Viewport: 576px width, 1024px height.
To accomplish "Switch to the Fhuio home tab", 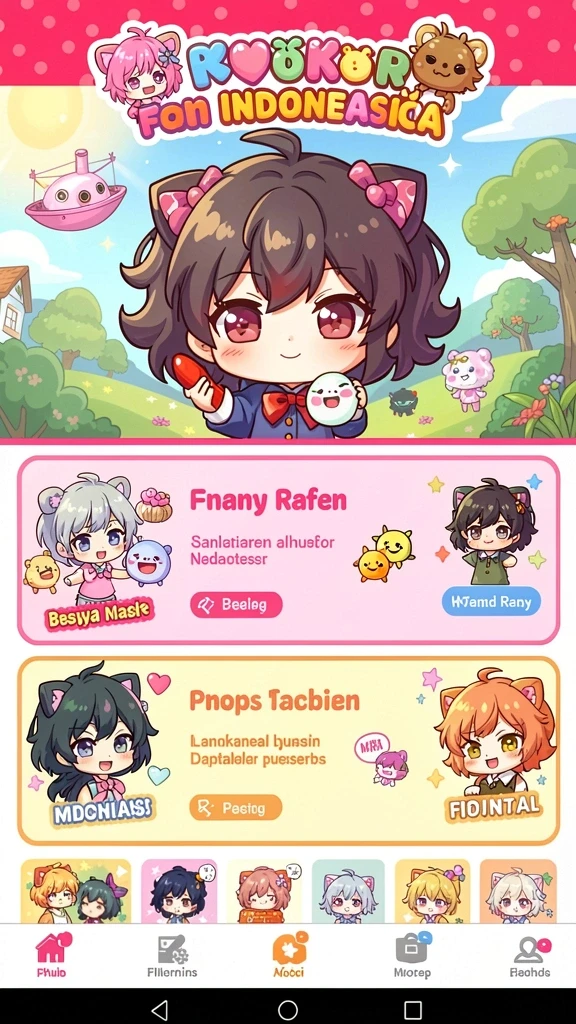I will 52,955.
